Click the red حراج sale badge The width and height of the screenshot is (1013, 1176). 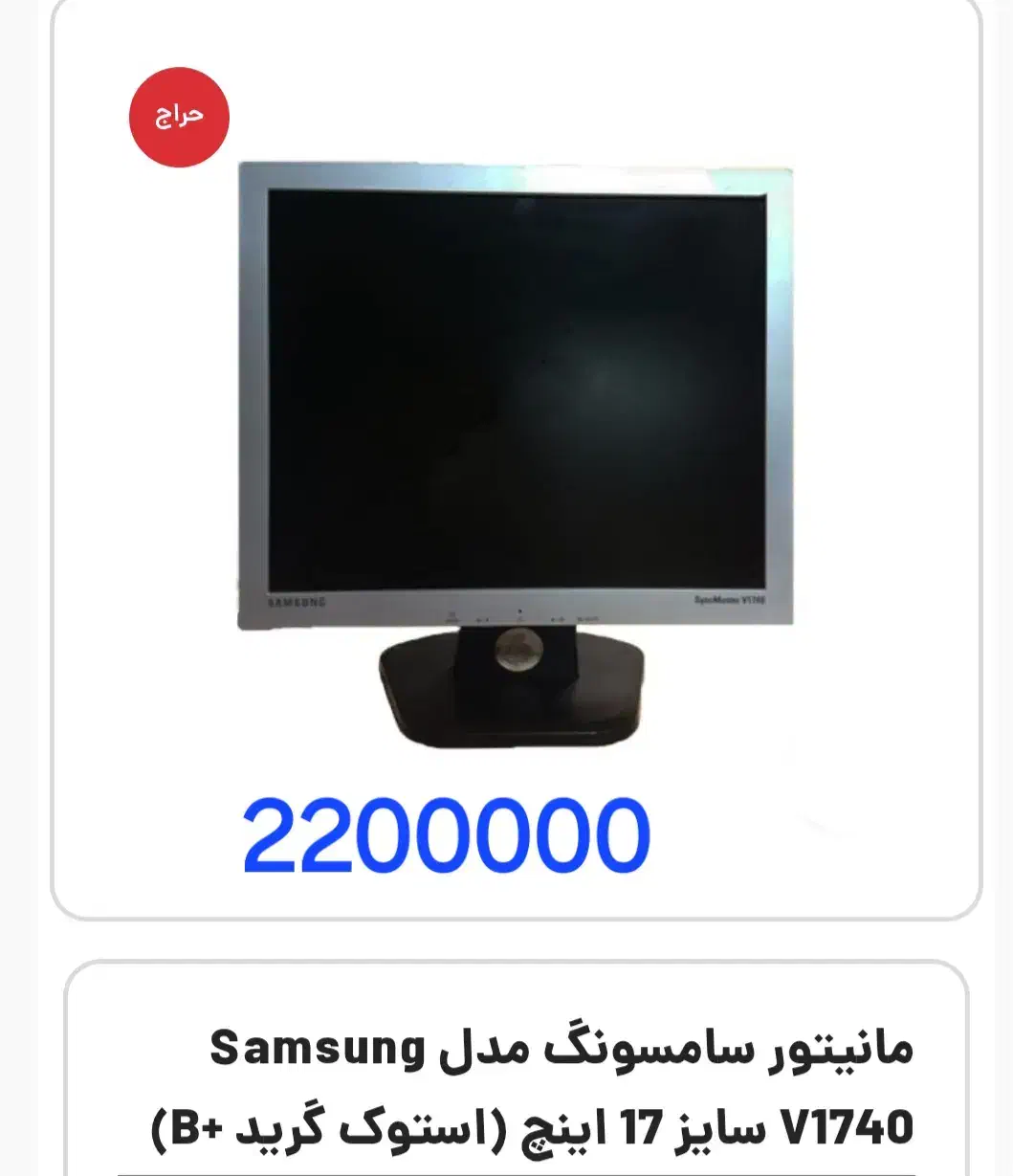(181, 118)
